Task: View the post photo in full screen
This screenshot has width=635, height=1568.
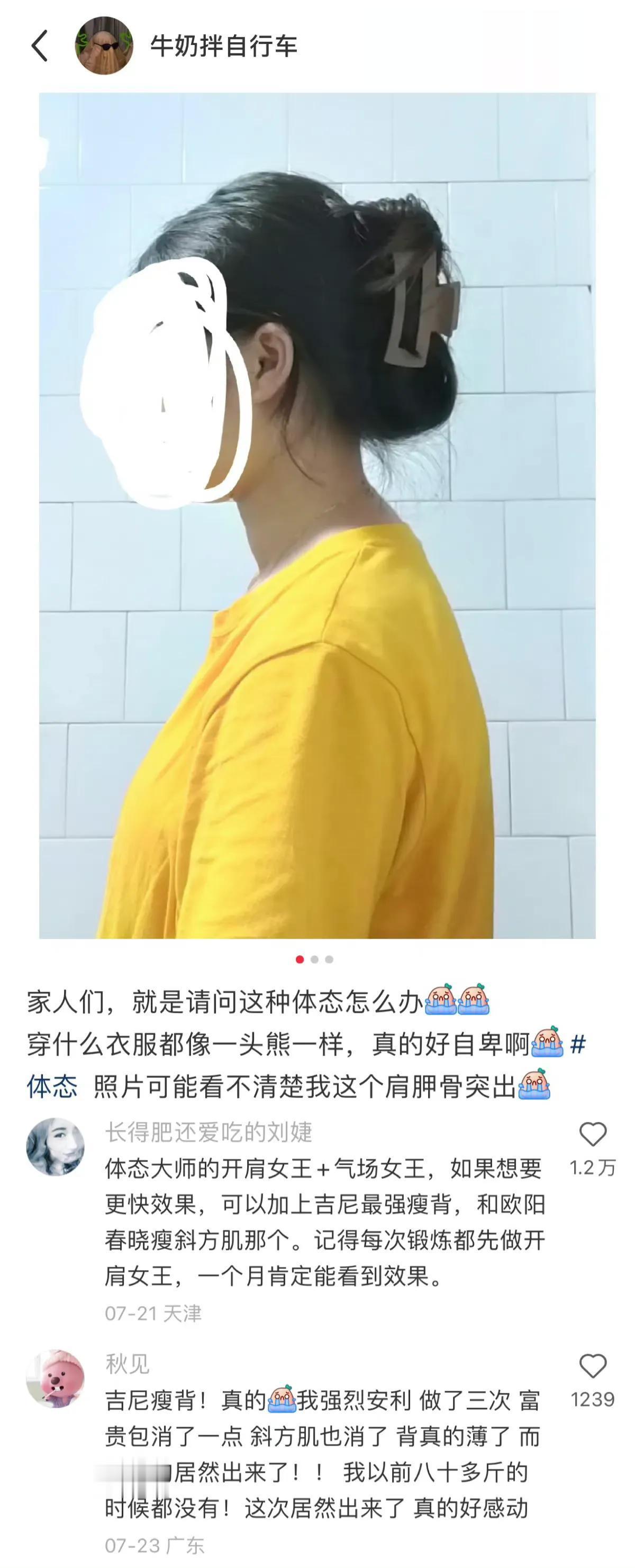Action: 317,515
